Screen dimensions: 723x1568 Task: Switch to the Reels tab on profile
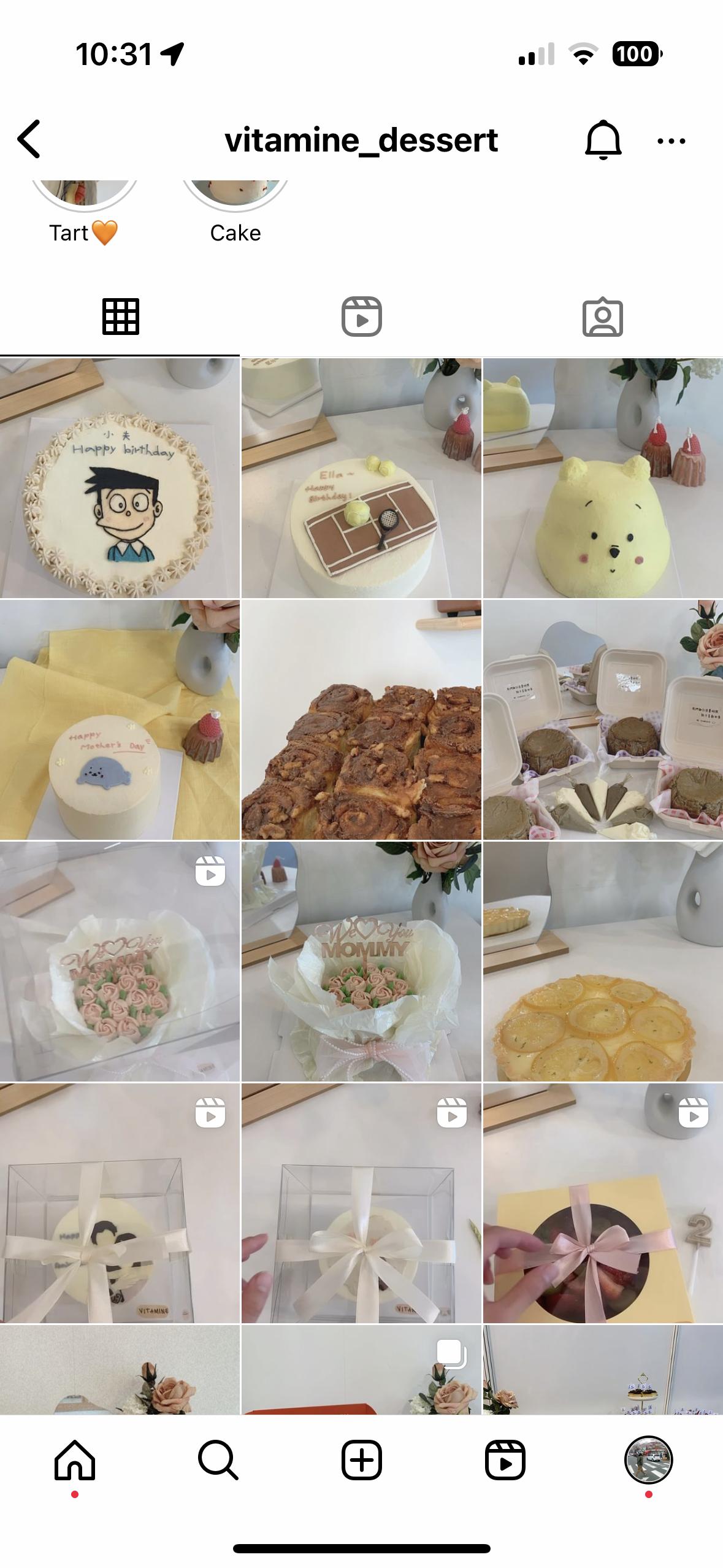(x=361, y=317)
